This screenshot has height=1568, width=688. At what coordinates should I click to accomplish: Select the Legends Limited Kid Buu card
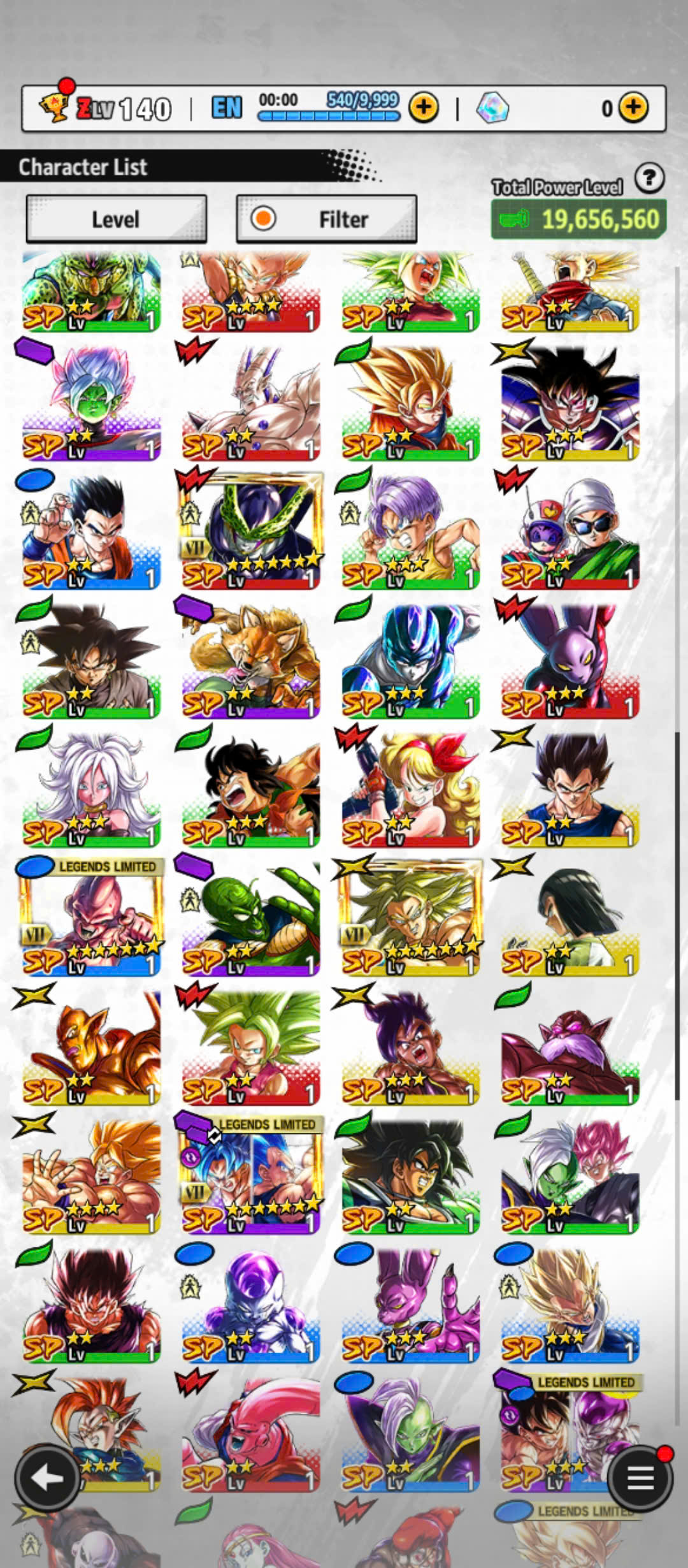point(91,917)
